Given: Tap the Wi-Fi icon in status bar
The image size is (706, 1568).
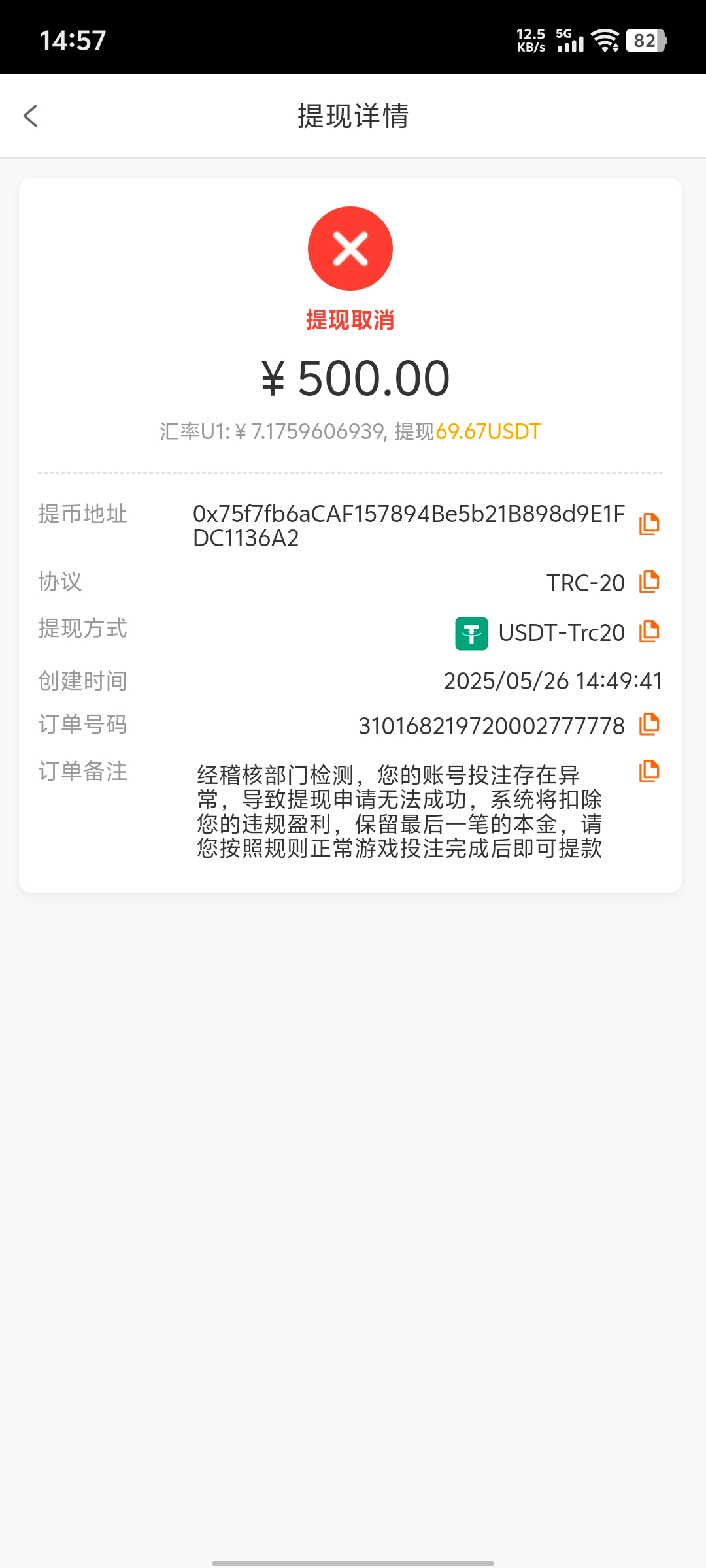Looking at the screenshot, I should (x=605, y=41).
